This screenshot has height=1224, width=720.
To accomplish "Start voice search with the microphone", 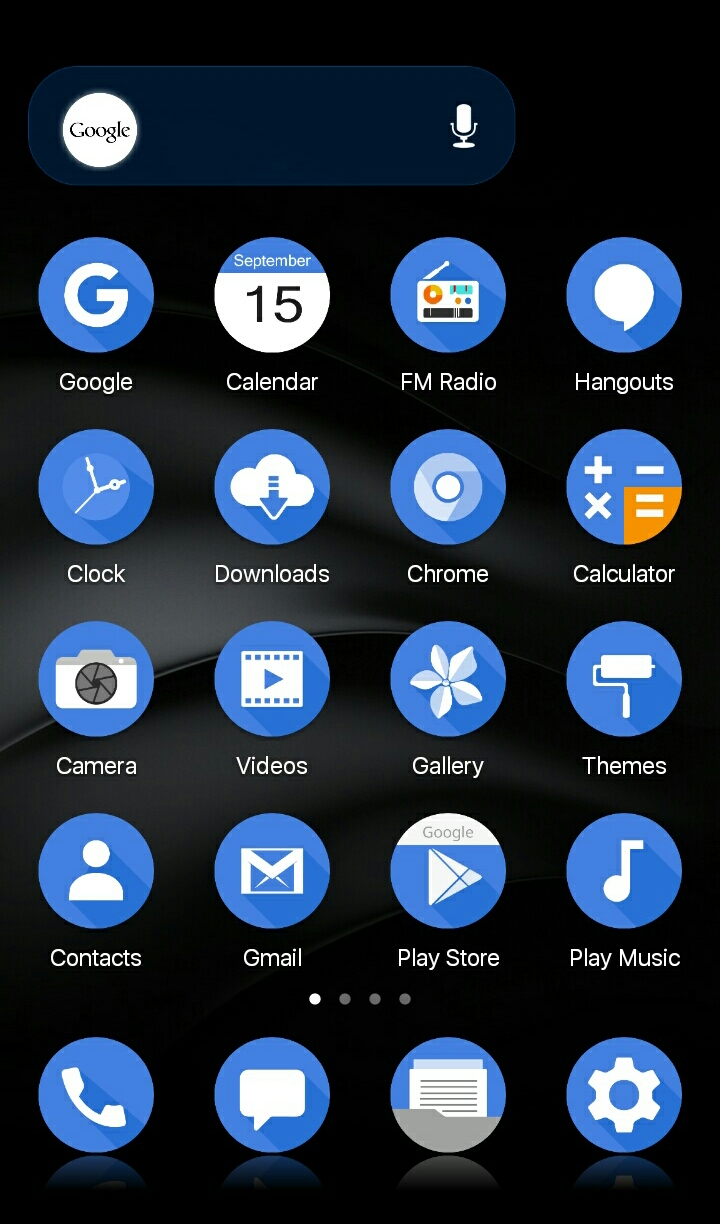I will [463, 126].
